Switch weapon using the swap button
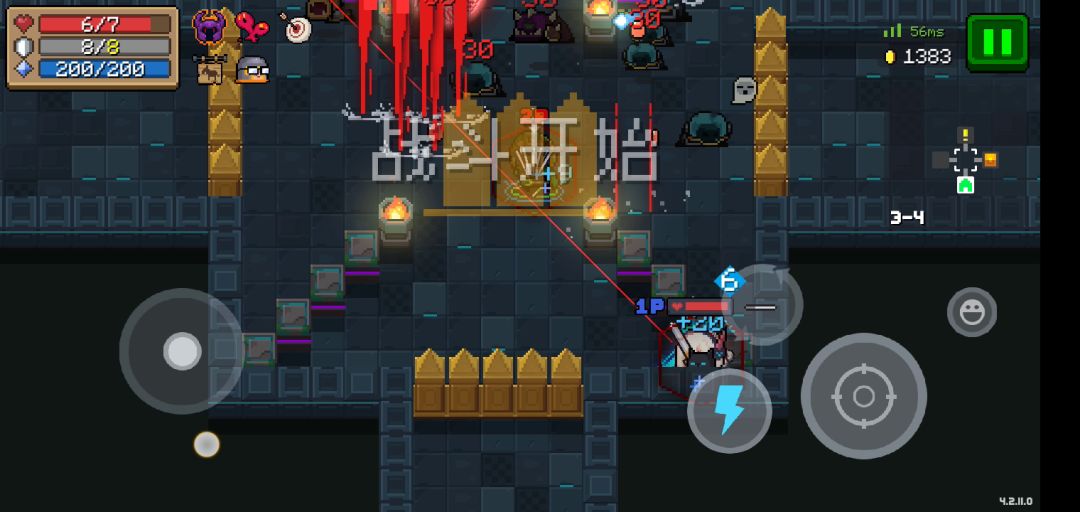This screenshot has width=1080, height=512. pyautogui.click(x=762, y=306)
